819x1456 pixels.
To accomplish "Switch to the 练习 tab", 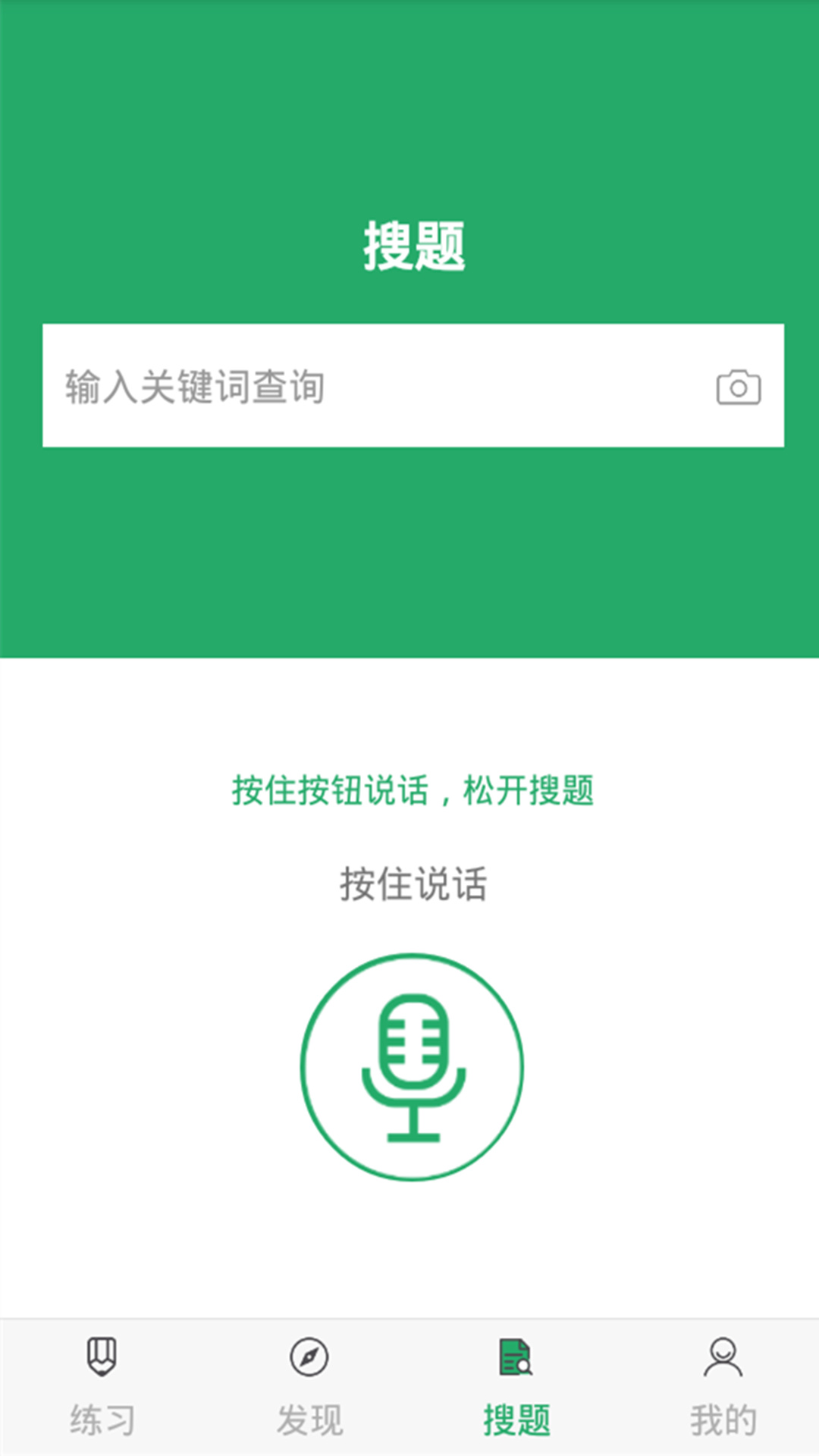I will [102, 1387].
